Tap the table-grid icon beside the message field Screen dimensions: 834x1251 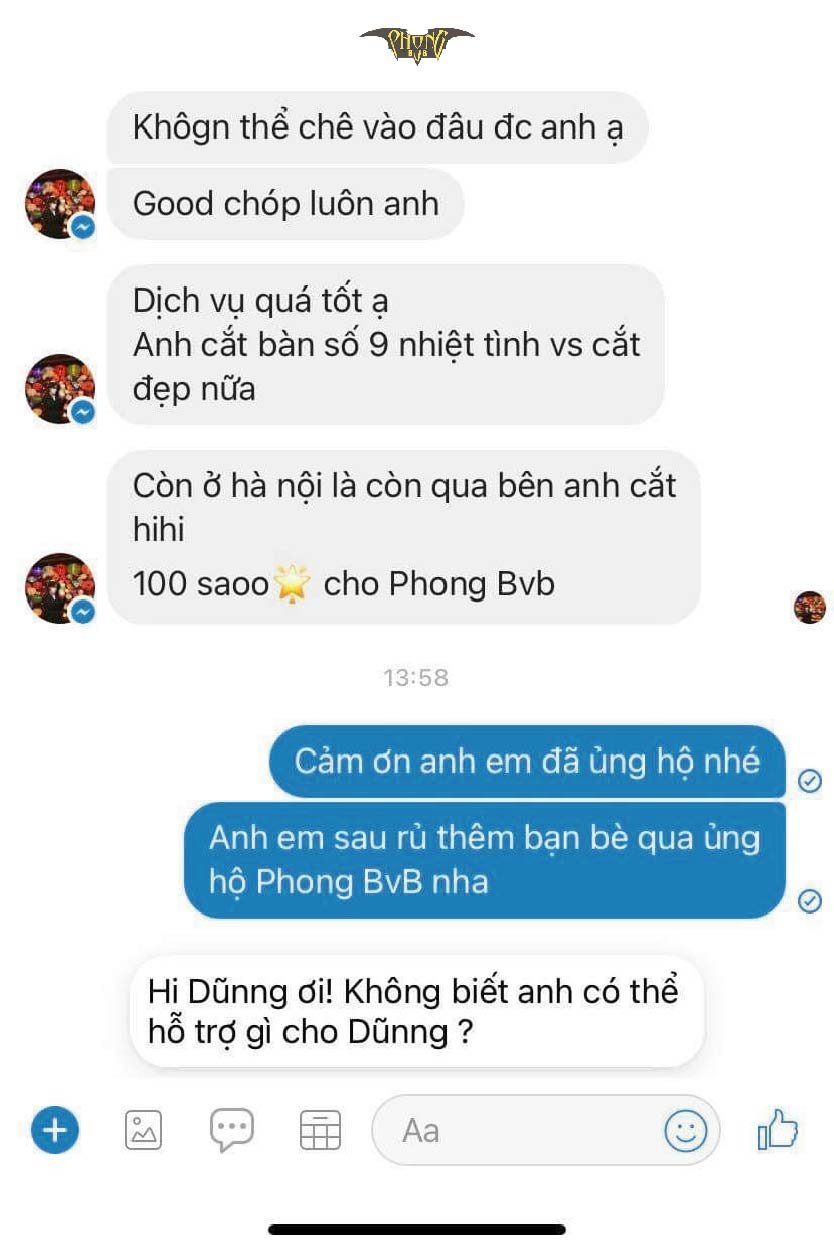[320, 1131]
